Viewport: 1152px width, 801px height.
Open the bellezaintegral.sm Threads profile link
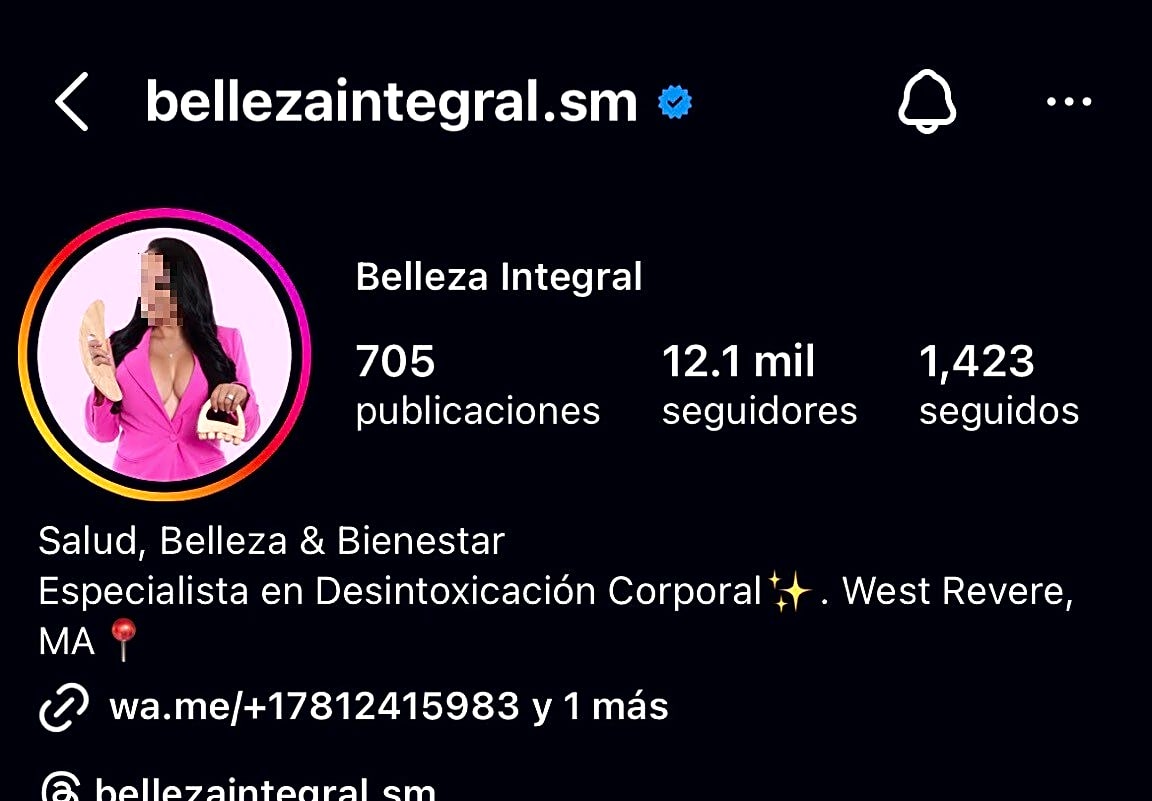click(x=265, y=788)
